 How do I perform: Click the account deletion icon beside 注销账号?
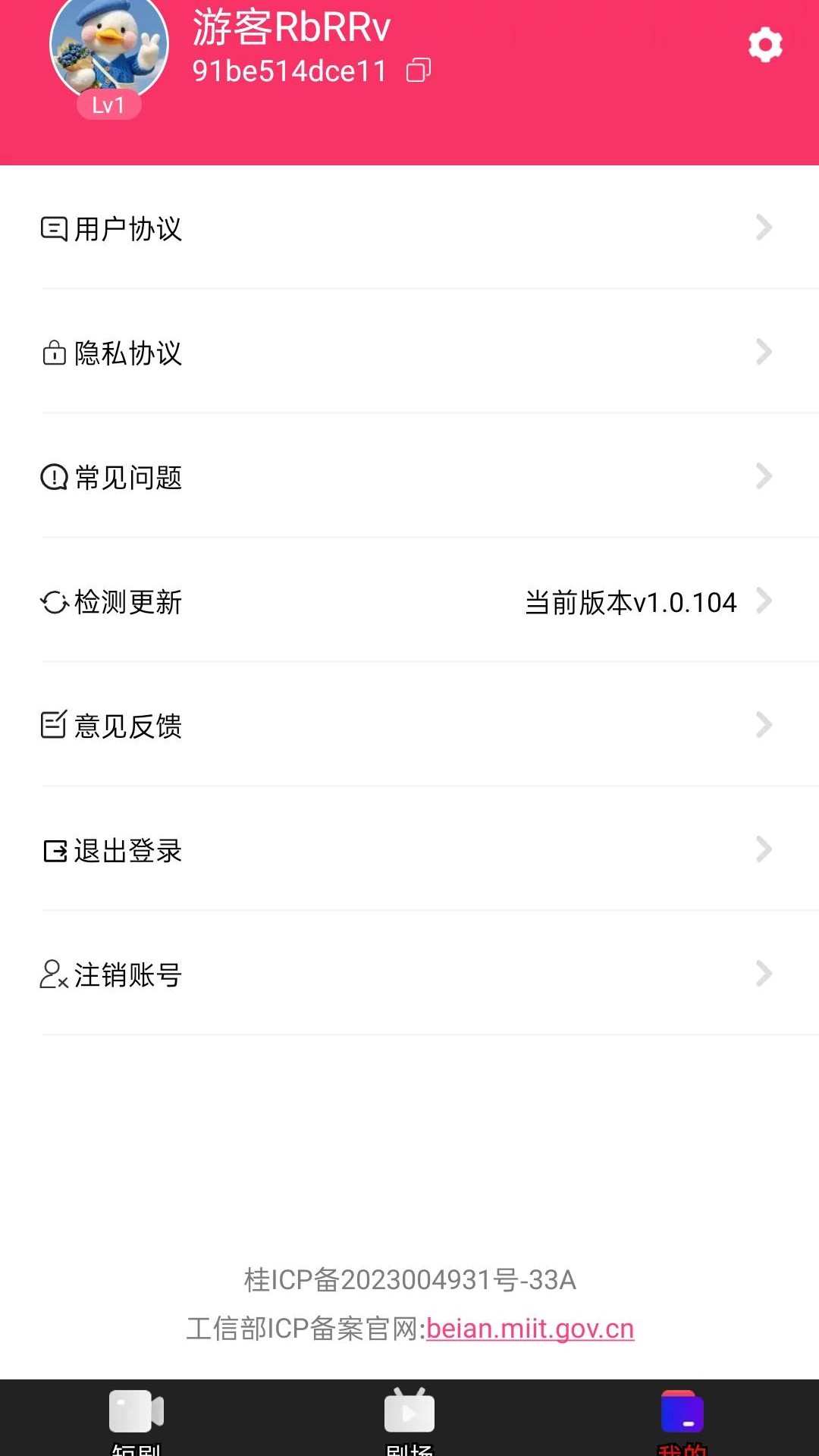click(x=52, y=974)
